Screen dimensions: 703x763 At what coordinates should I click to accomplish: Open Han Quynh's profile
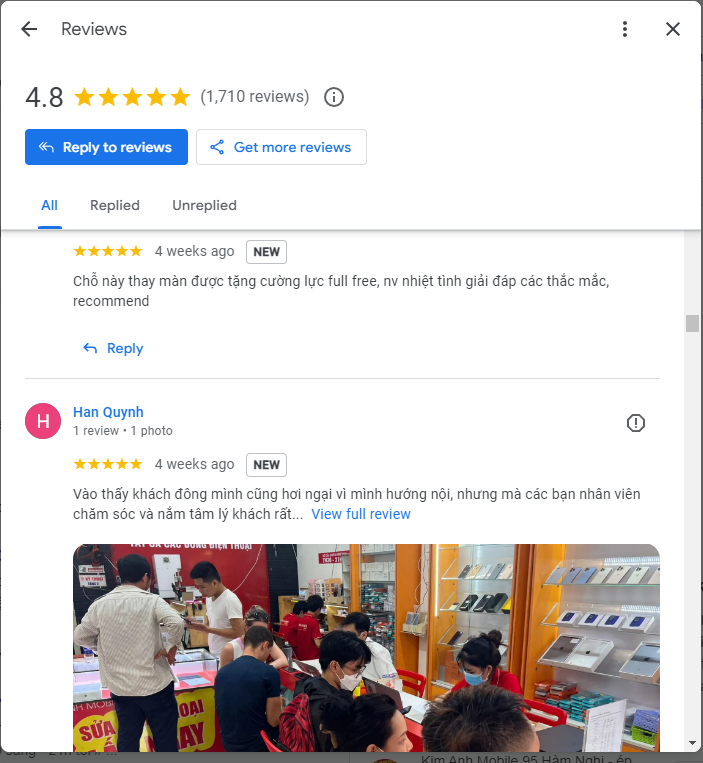point(108,412)
